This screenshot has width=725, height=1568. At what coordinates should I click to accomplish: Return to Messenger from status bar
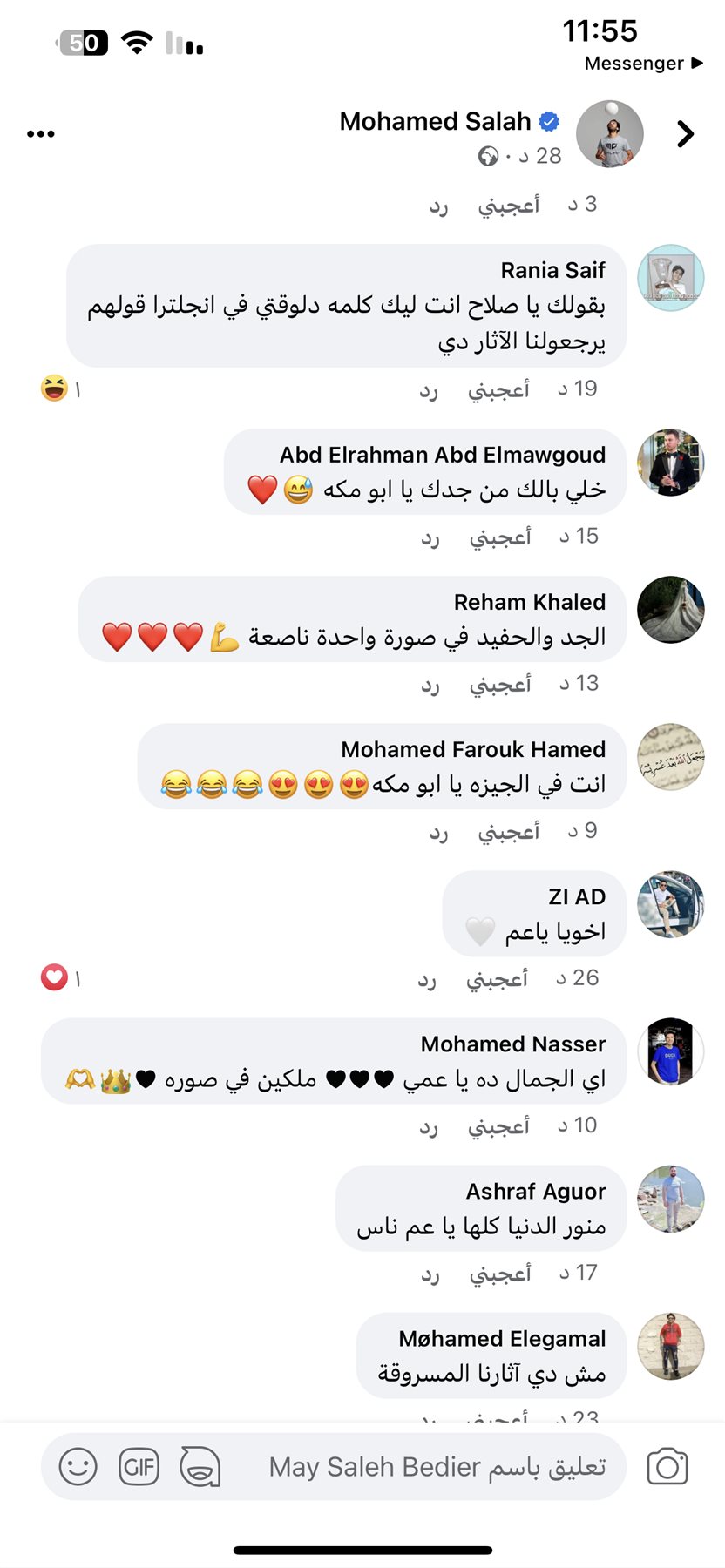pyautogui.click(x=642, y=64)
